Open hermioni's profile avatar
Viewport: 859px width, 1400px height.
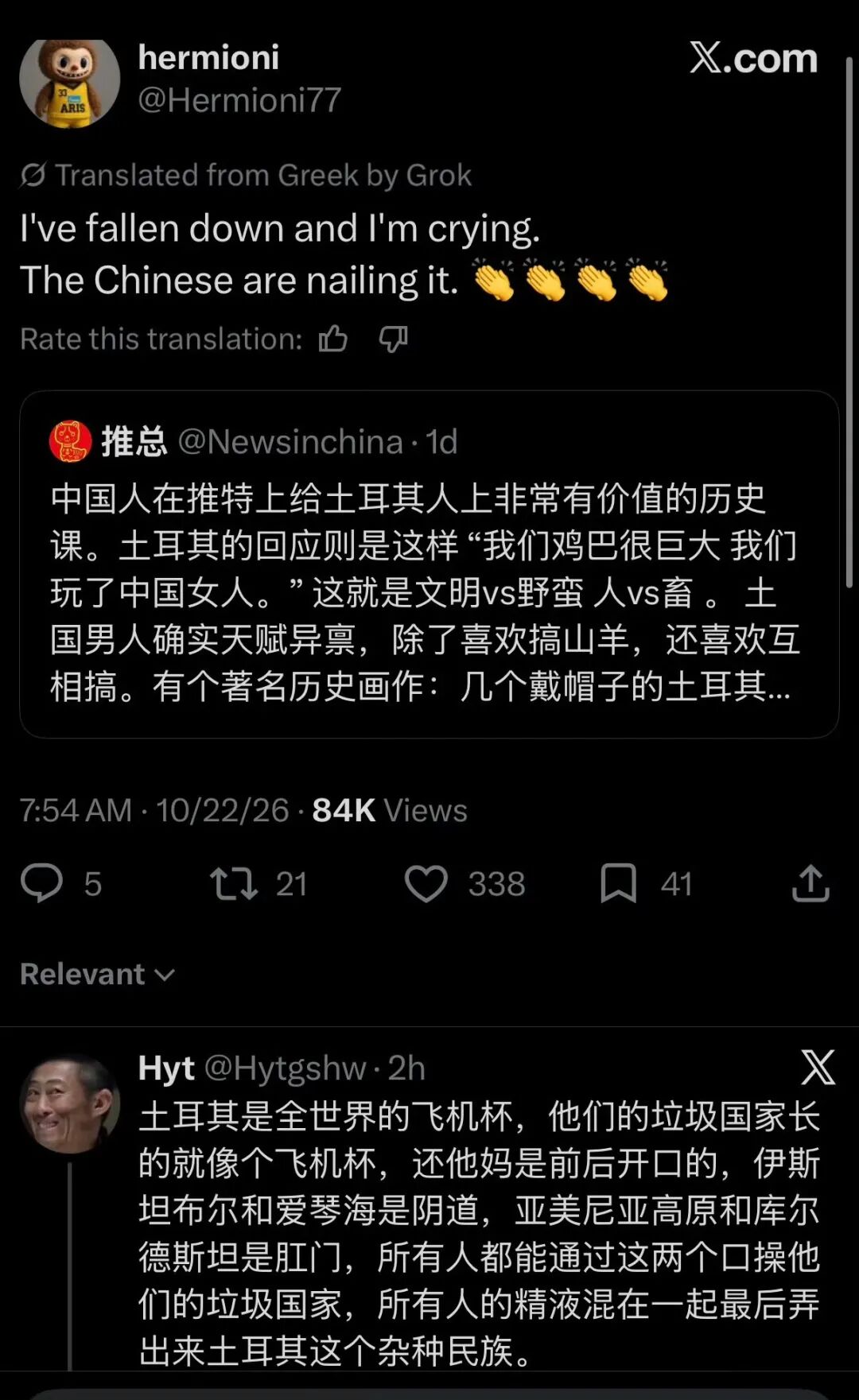click(x=70, y=83)
